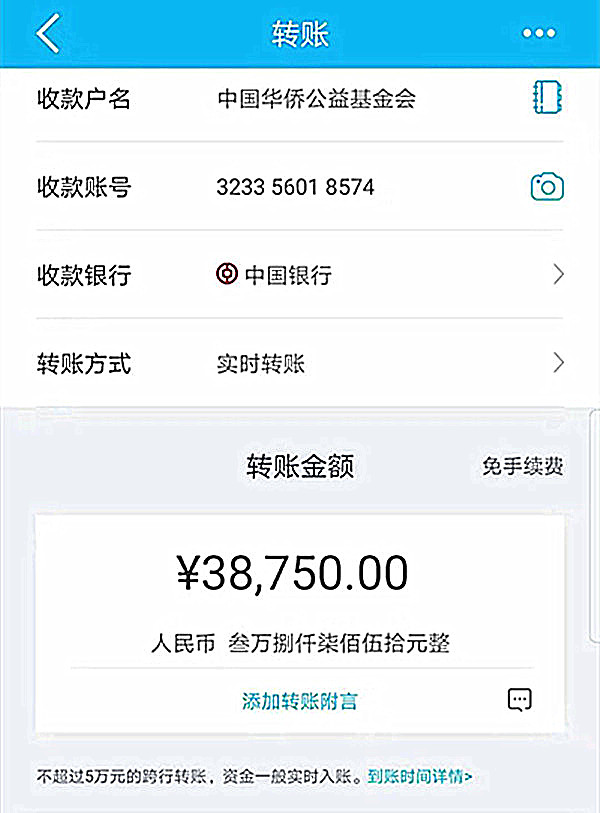Scan card number with camera icon

[547, 186]
